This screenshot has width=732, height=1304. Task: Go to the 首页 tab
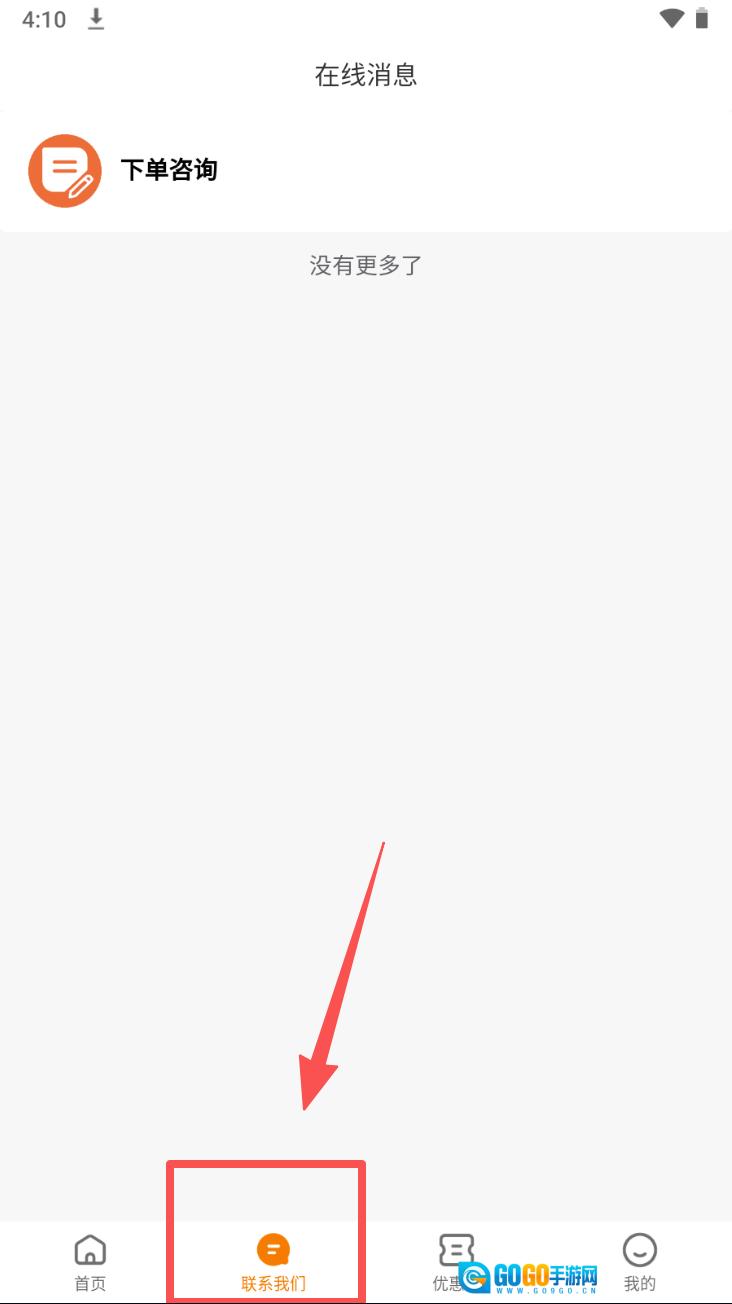pos(90,1262)
